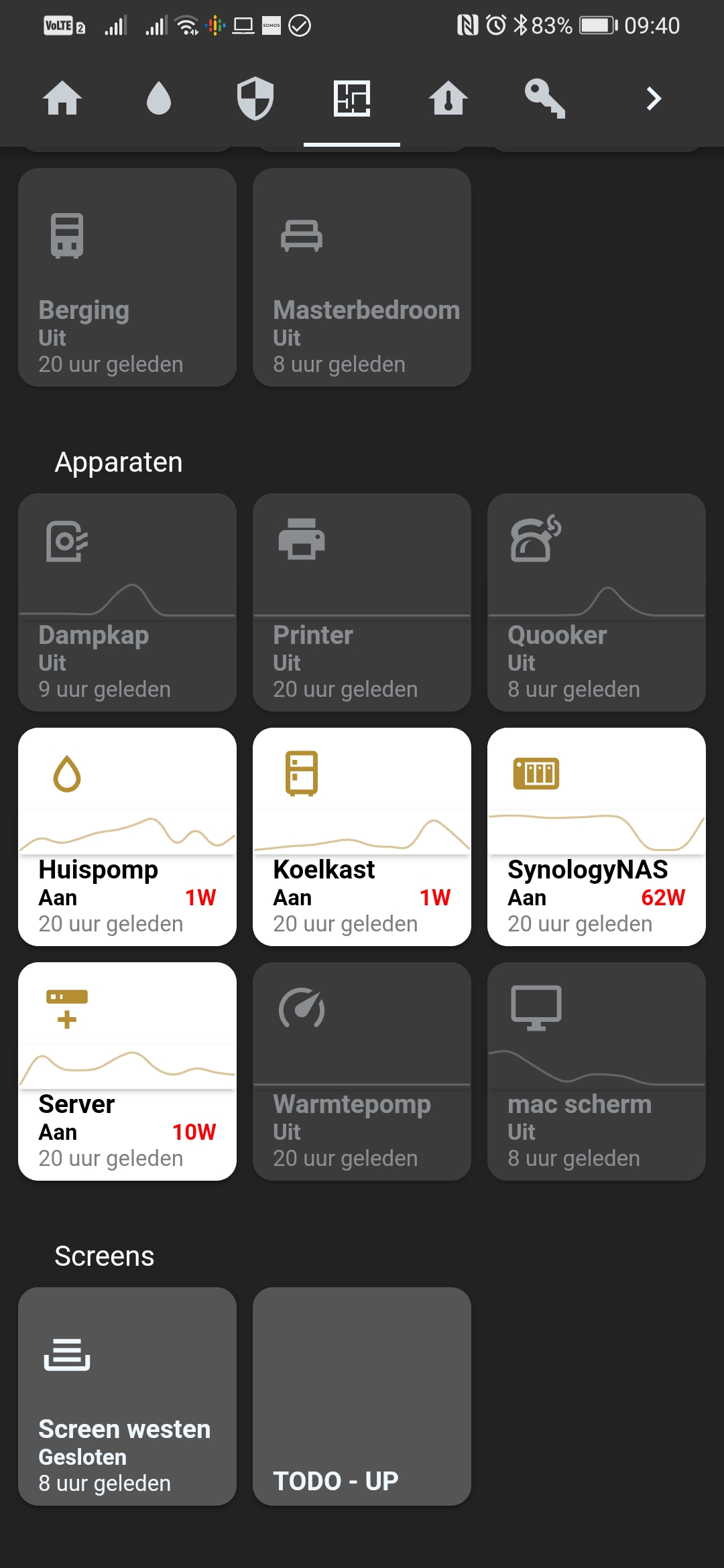The height and width of the screenshot is (1568, 724).
Task: Turn on the Dampkap
Action: tap(127, 602)
